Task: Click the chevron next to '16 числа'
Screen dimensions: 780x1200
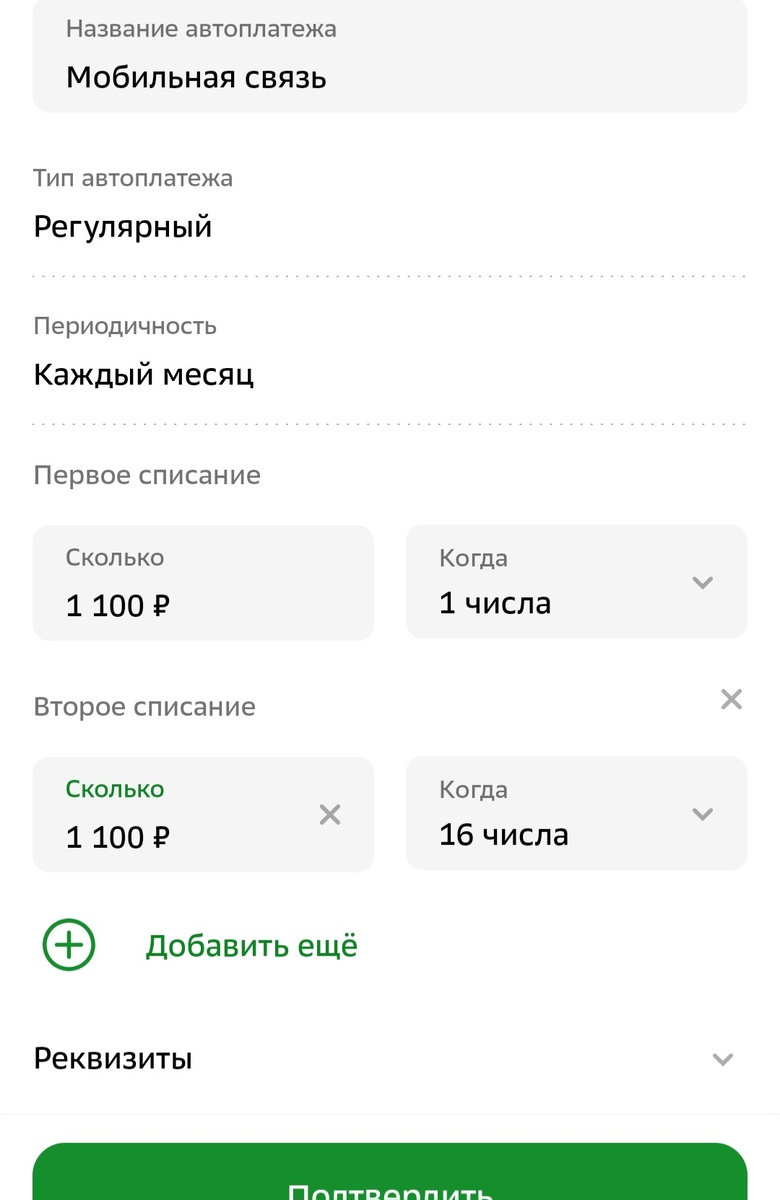Action: tap(703, 814)
